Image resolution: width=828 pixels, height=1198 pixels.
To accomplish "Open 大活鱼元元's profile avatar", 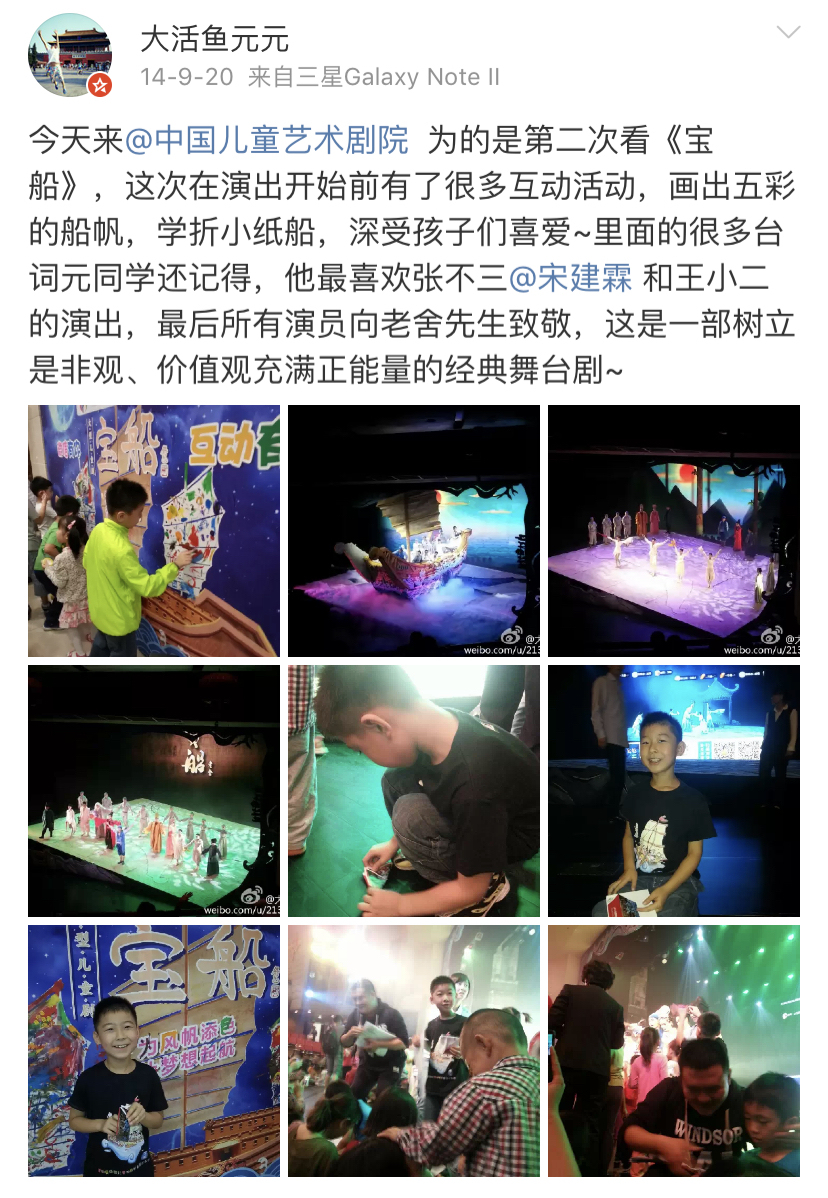I will (x=69, y=55).
